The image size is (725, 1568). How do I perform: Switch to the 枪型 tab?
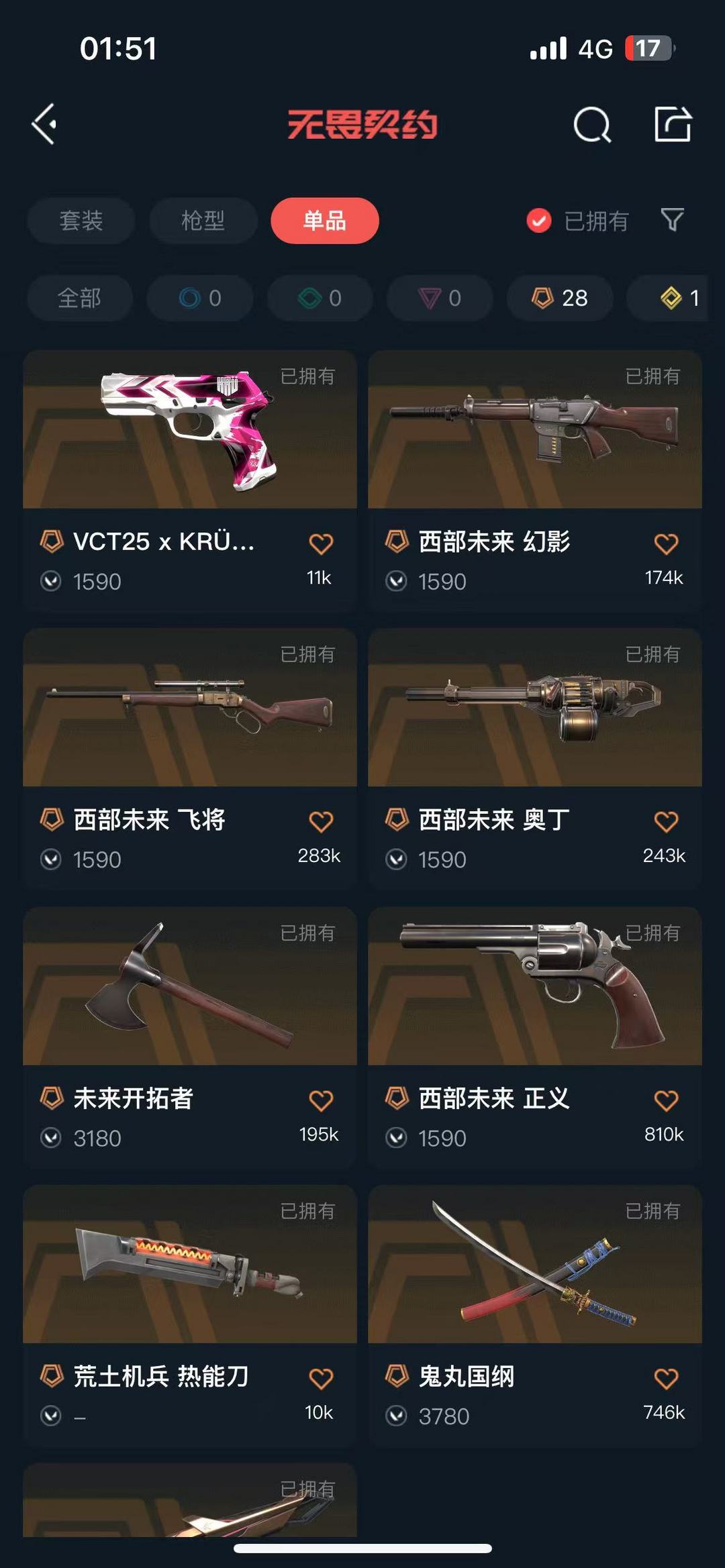coord(203,220)
